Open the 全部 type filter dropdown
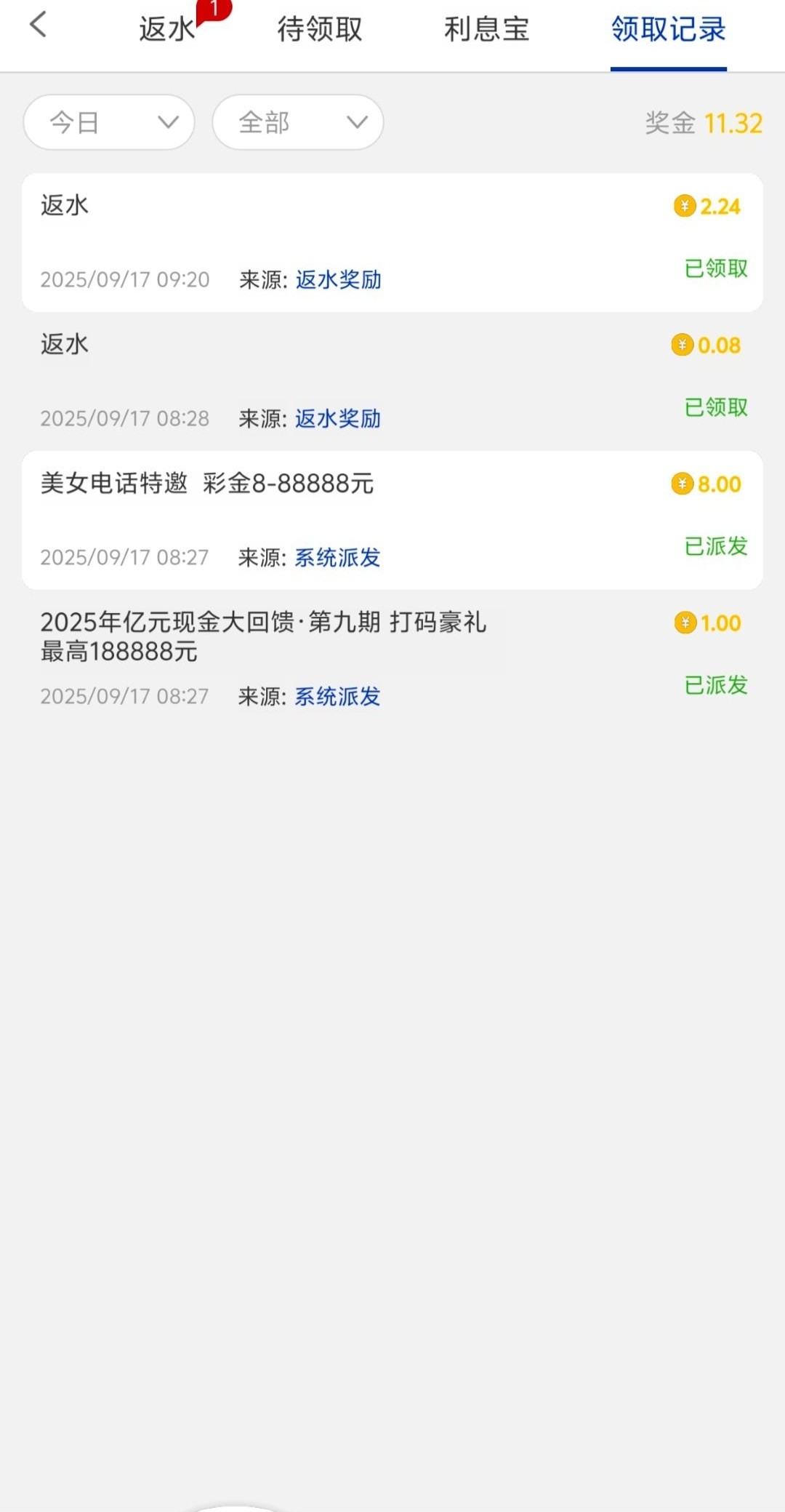 coord(298,122)
